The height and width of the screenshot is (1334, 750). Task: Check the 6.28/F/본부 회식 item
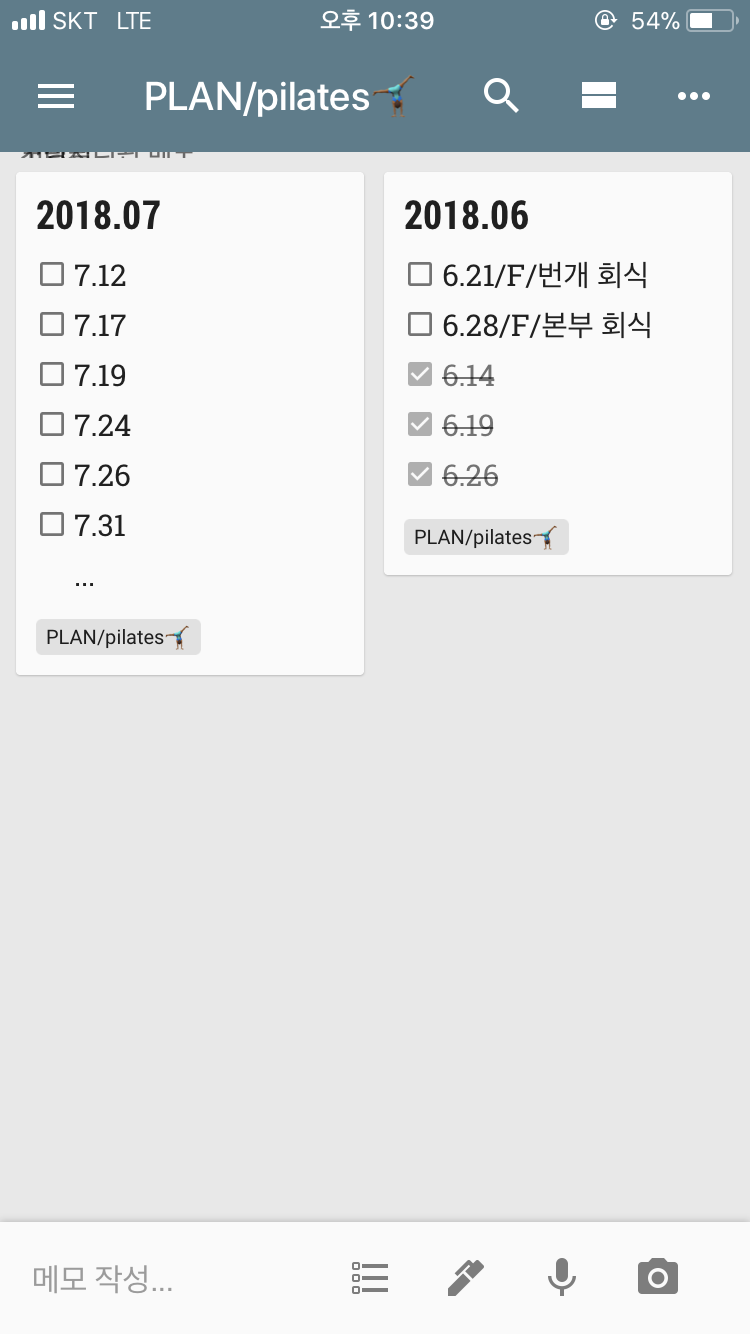(419, 324)
